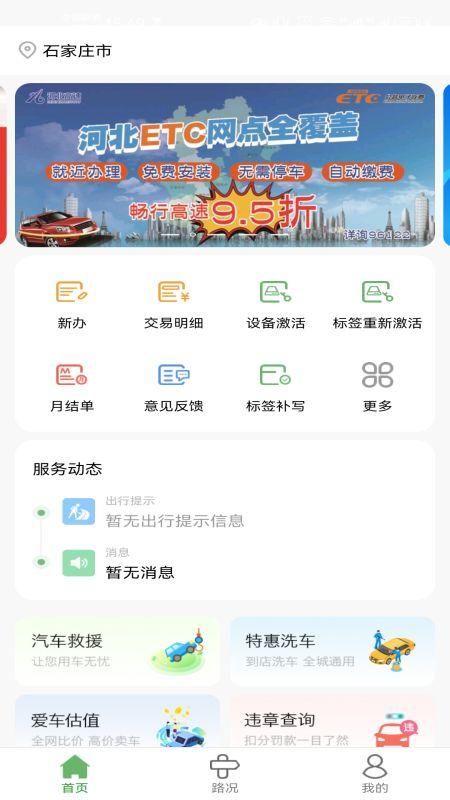The height and width of the screenshot is (800, 450).
Task: Open the 河北ETC网点全覆盖 banner
Action: click(225, 165)
